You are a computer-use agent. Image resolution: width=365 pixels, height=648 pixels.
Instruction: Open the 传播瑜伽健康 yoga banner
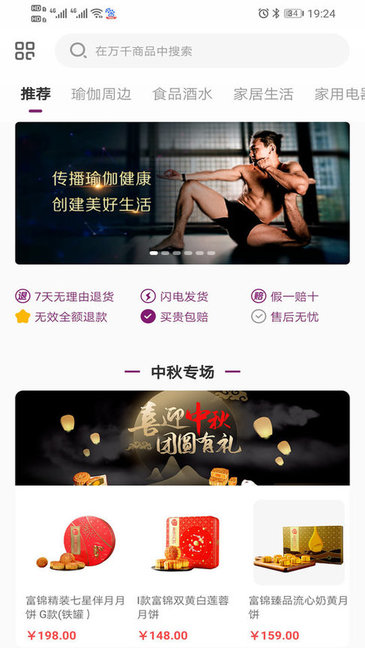tap(182, 193)
